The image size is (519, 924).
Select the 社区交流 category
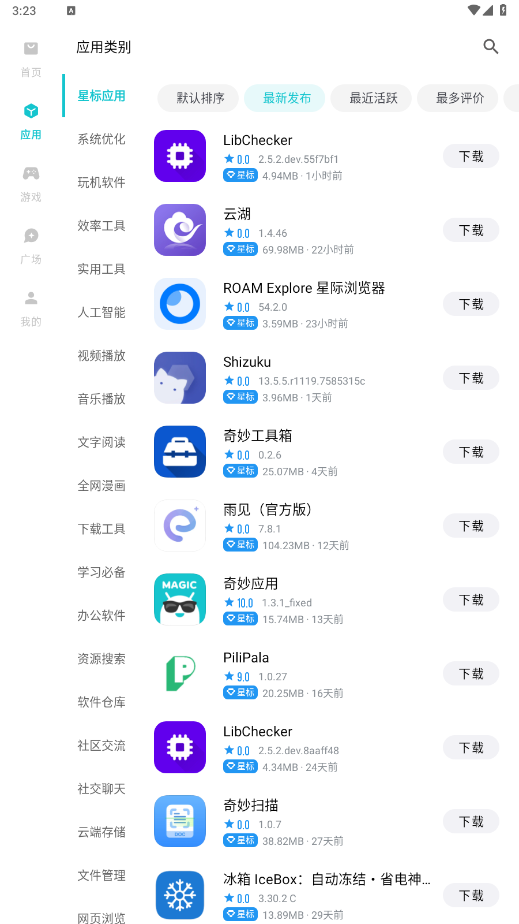pyautogui.click(x=101, y=745)
